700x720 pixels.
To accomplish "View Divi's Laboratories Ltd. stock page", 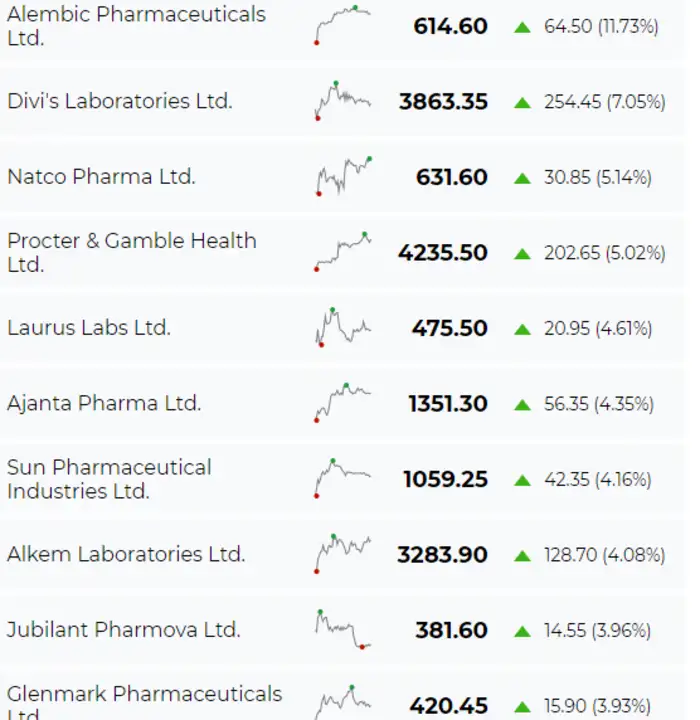I will point(120,101).
